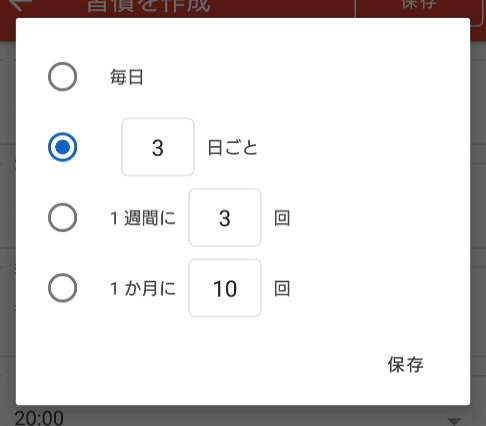
Task: Choose the 1 か月に radio option
Action: (x=62, y=288)
